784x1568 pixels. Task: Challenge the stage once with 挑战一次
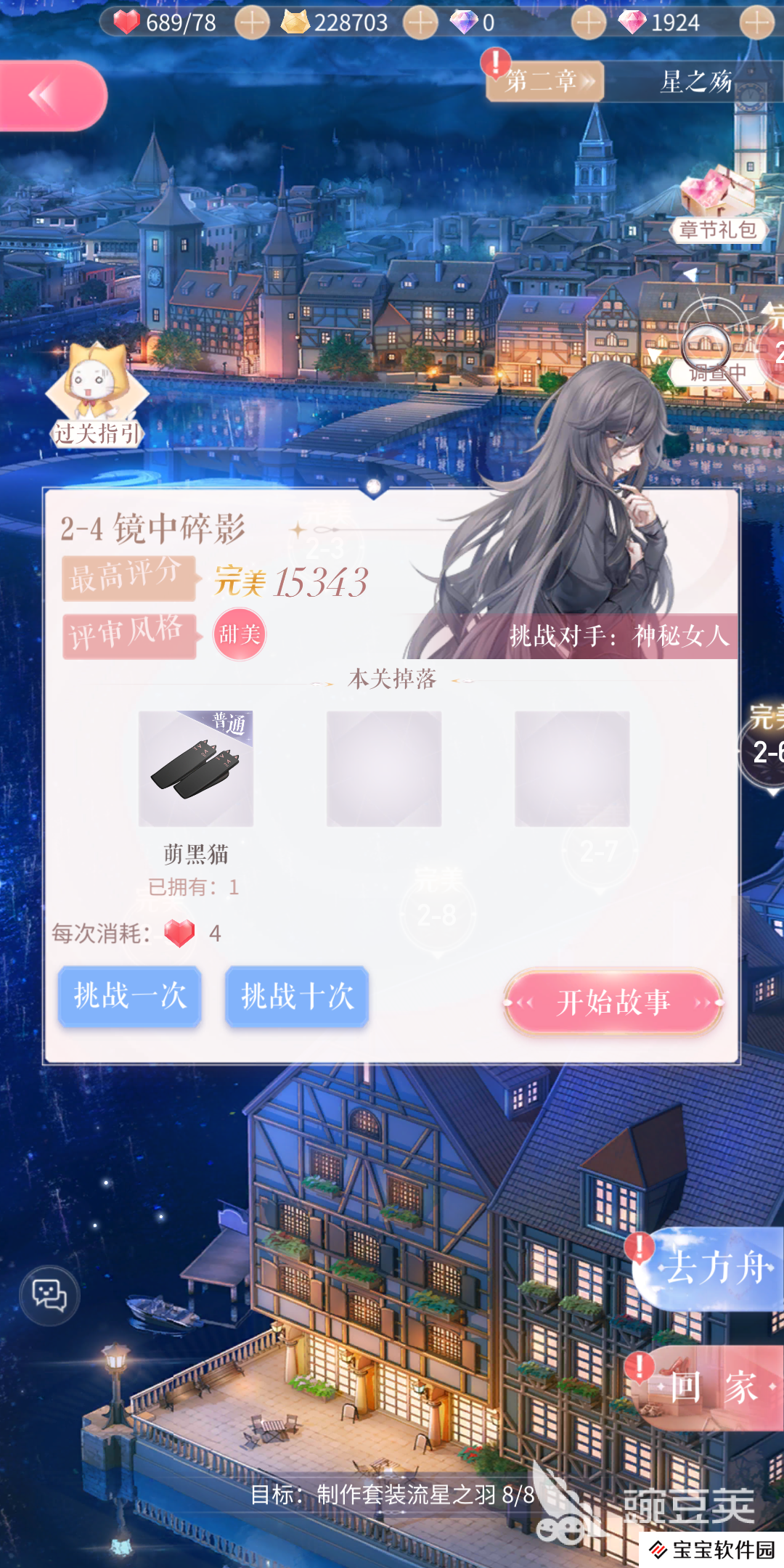coord(130,996)
